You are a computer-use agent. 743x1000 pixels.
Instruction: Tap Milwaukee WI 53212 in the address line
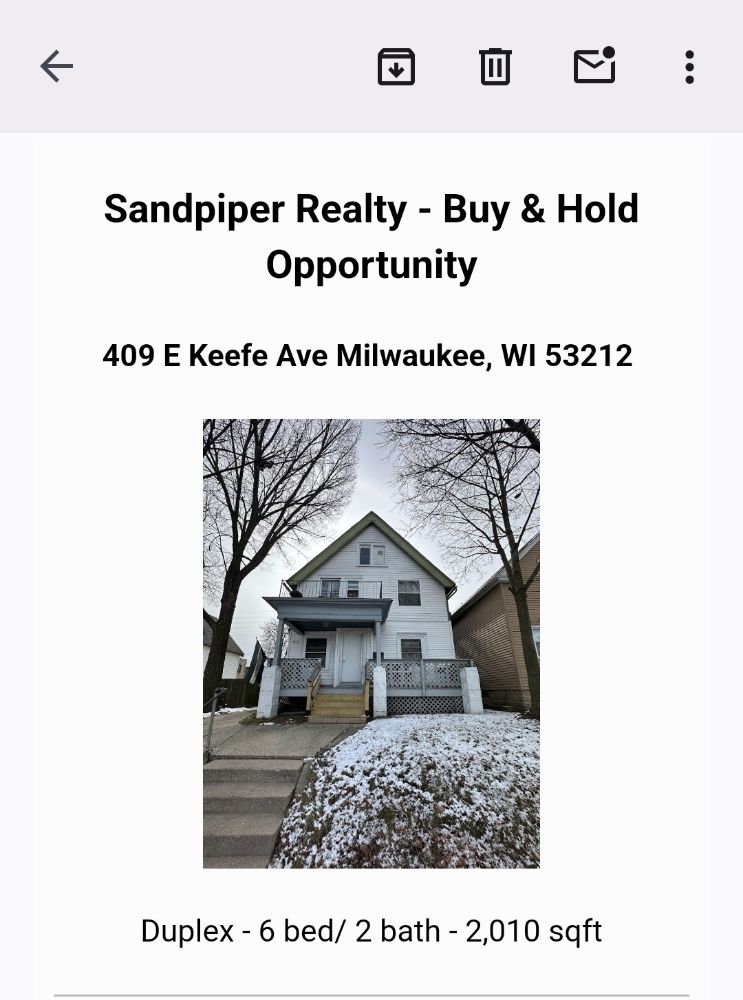pyautogui.click(x=492, y=355)
